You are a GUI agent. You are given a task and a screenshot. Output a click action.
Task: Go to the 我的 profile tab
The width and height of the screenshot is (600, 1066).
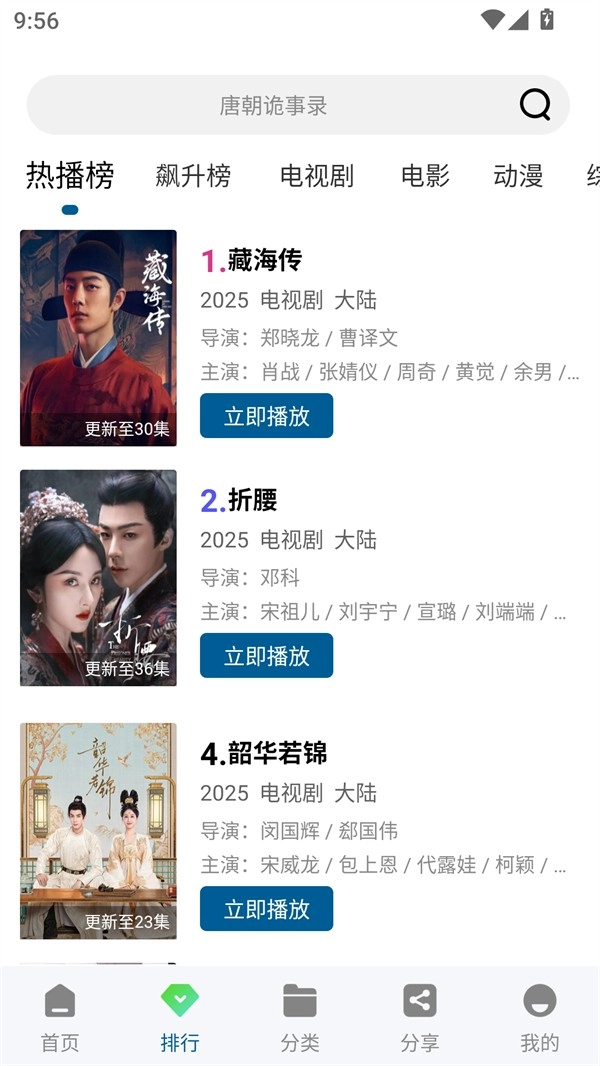click(540, 1017)
